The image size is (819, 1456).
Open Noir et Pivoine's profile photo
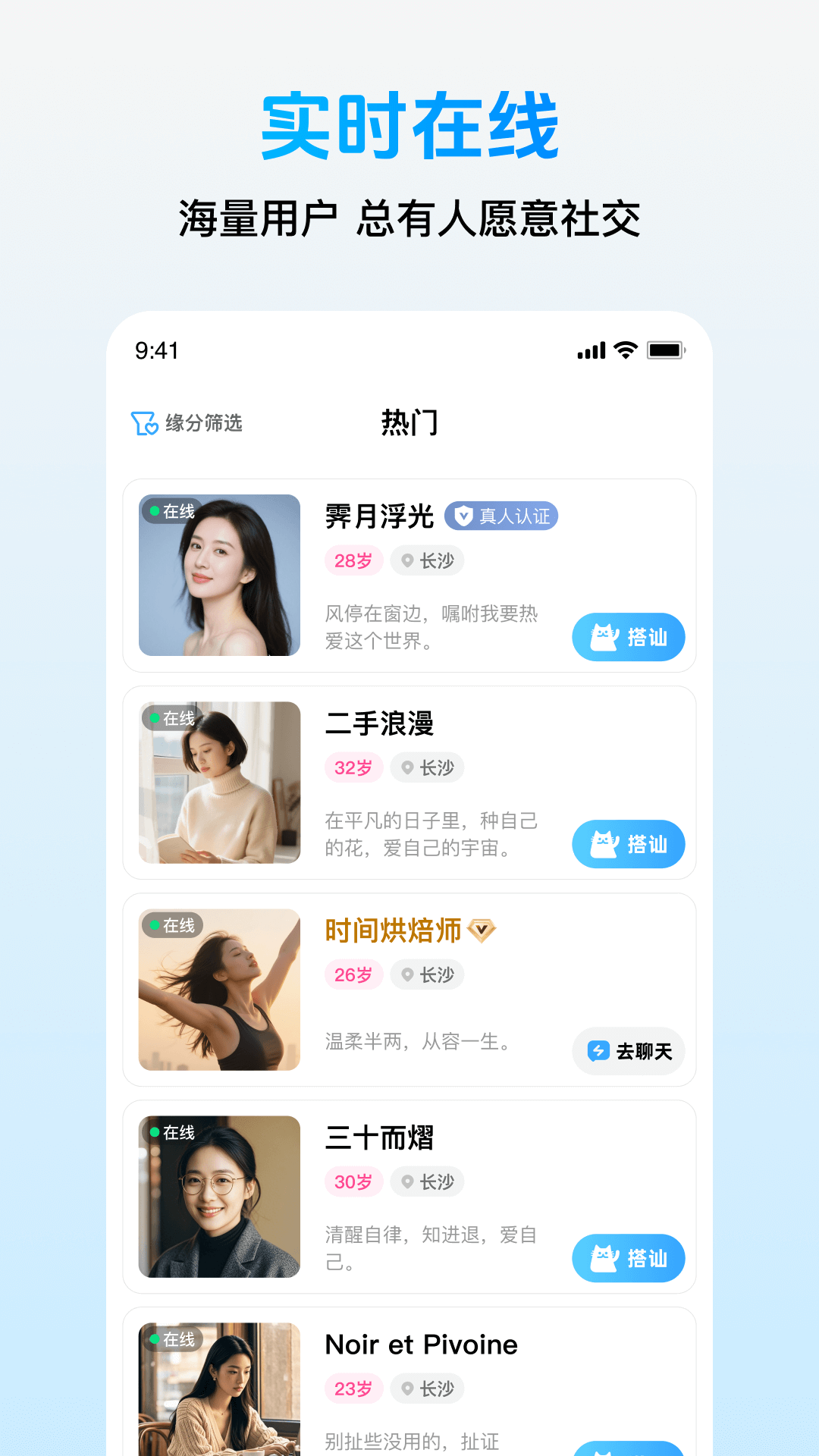click(219, 1395)
